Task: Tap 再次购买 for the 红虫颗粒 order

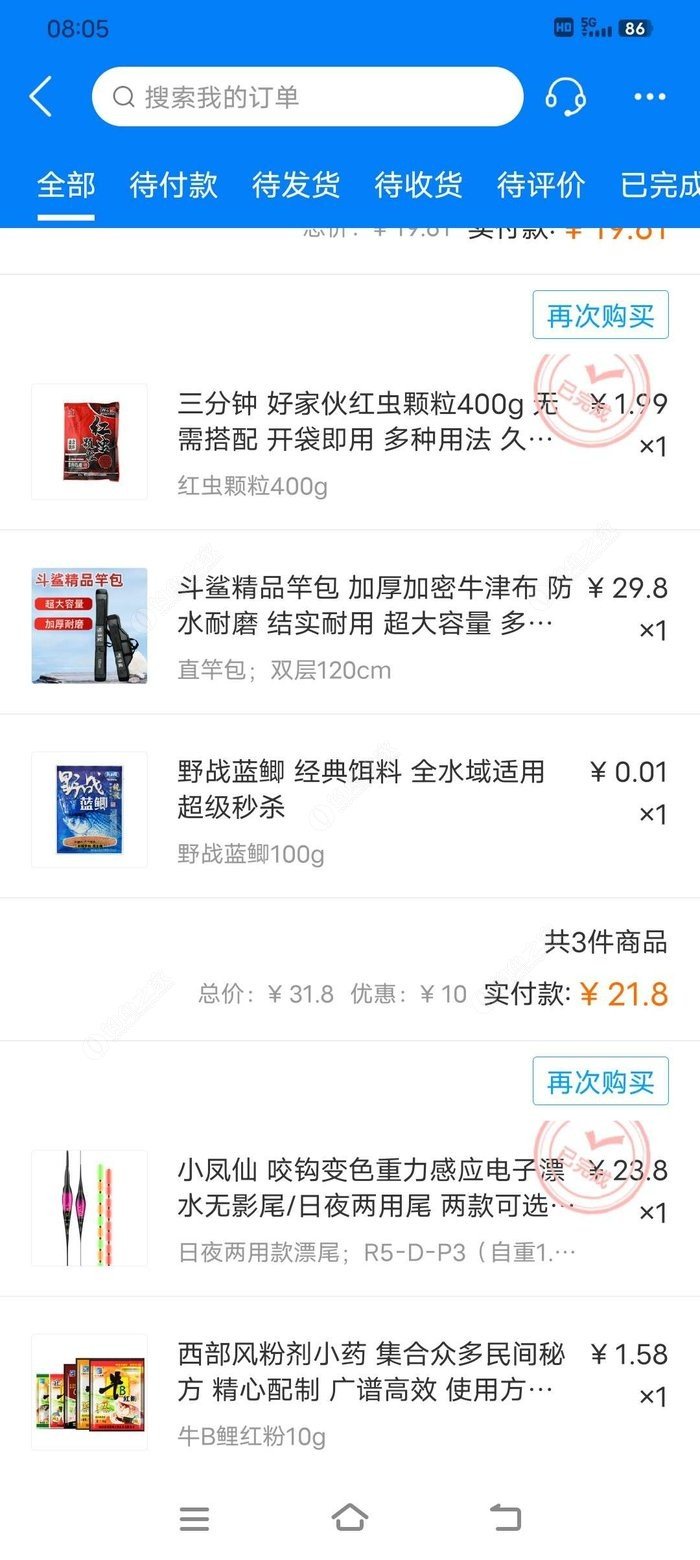Action: pos(600,316)
